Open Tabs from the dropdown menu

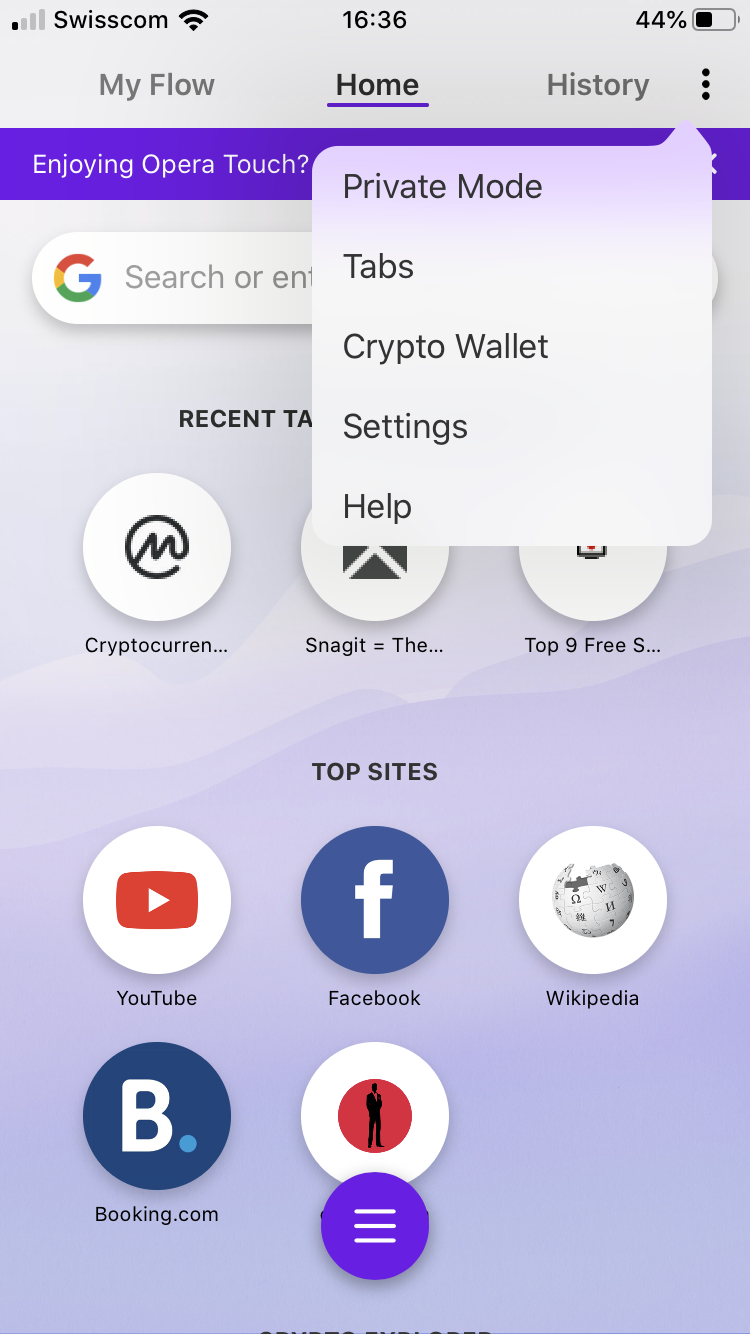[x=378, y=267]
